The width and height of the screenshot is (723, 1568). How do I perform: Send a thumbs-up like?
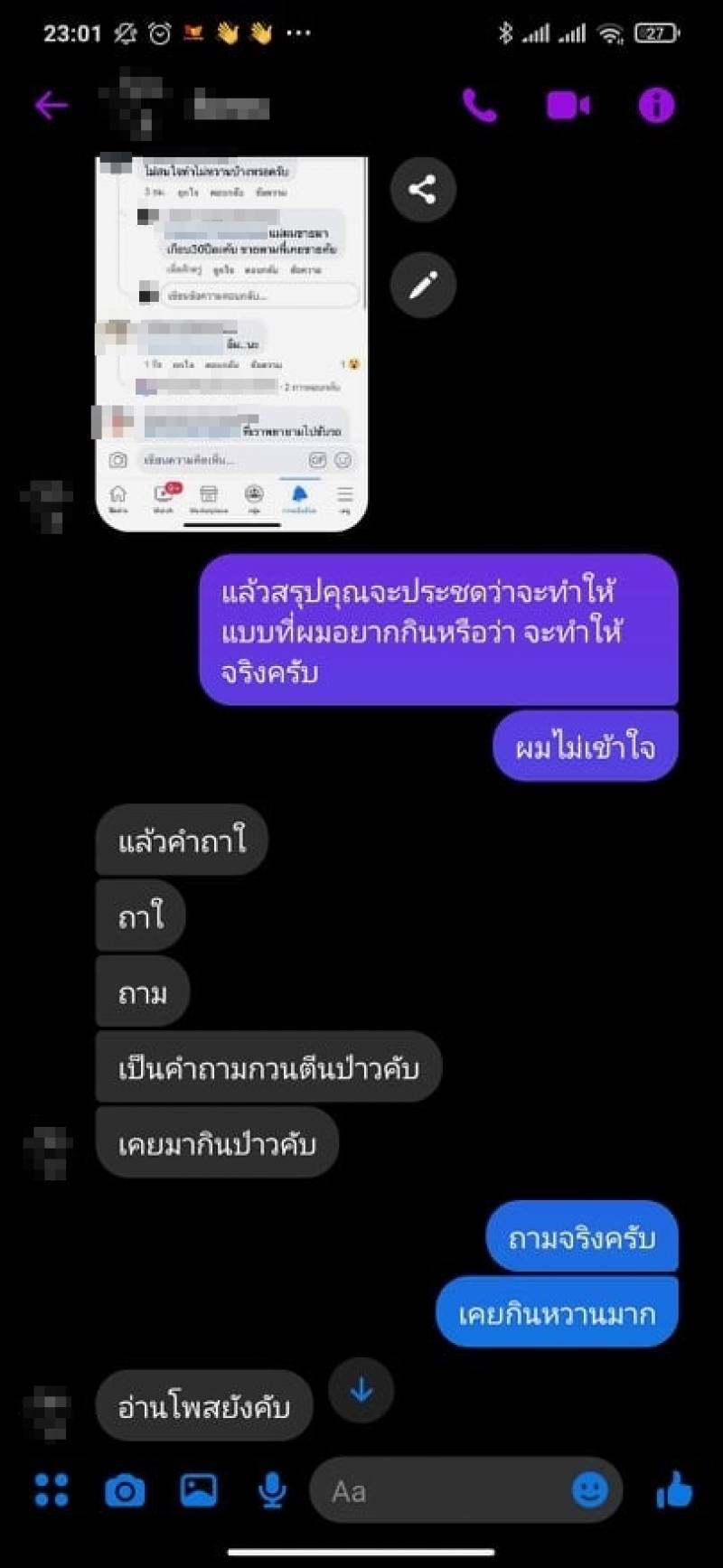pyautogui.click(x=674, y=1489)
